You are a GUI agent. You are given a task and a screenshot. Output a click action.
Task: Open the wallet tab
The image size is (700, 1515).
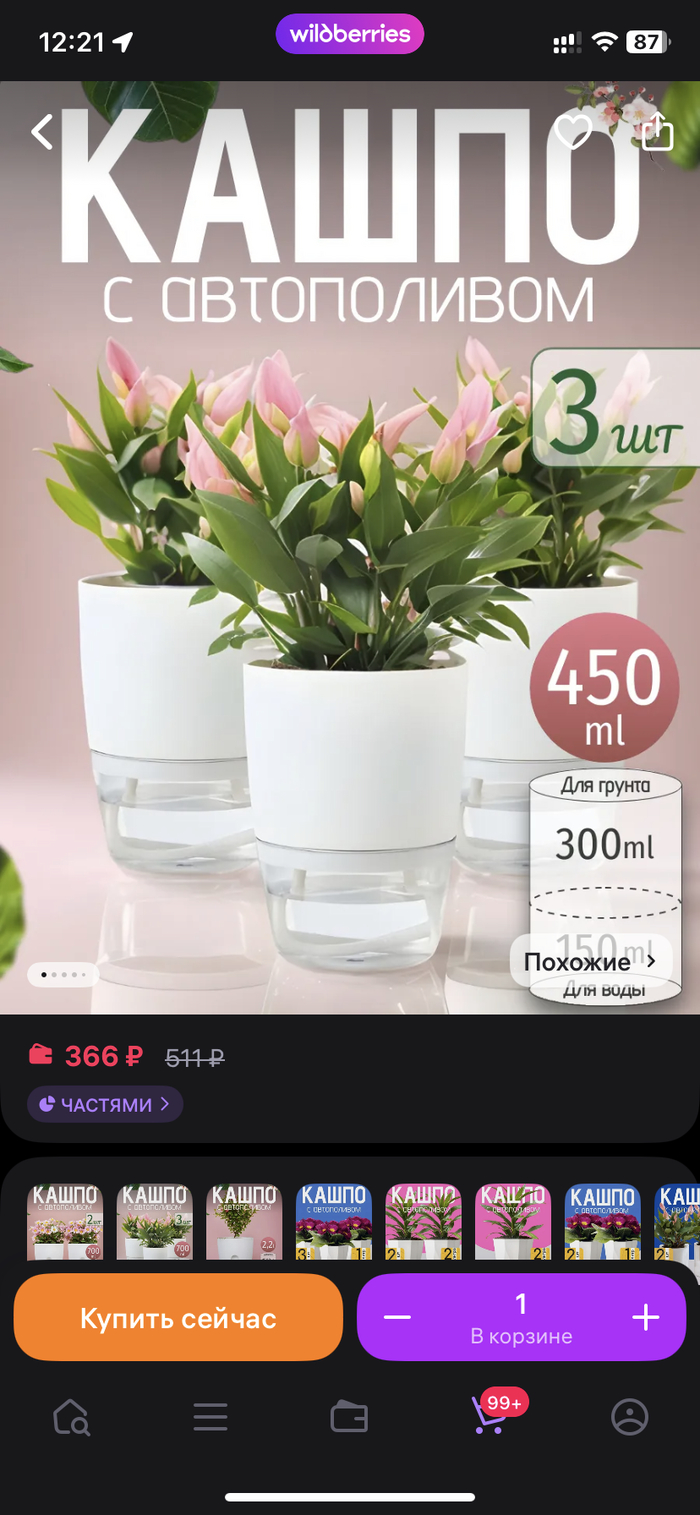pos(349,1417)
